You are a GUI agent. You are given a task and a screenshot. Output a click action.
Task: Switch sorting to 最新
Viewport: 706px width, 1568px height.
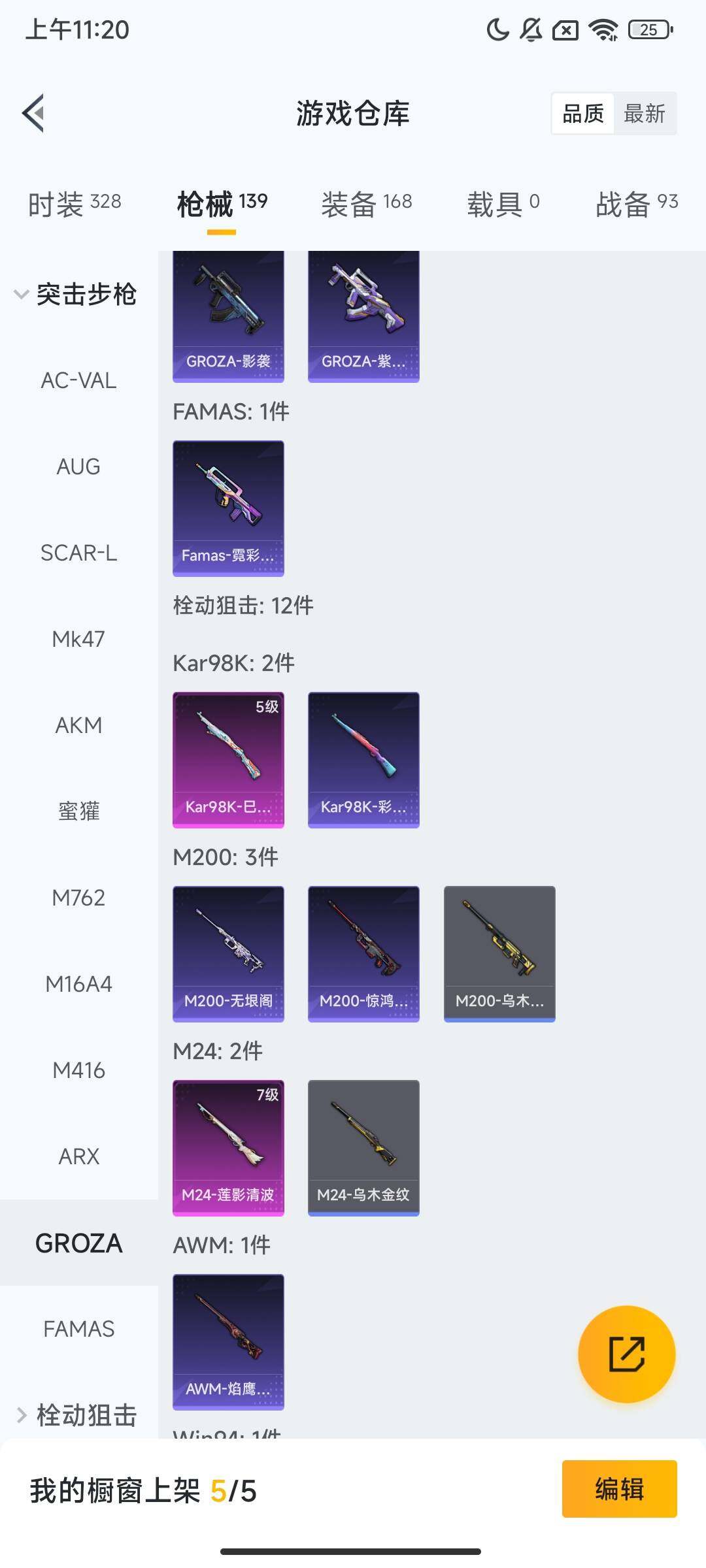click(645, 114)
